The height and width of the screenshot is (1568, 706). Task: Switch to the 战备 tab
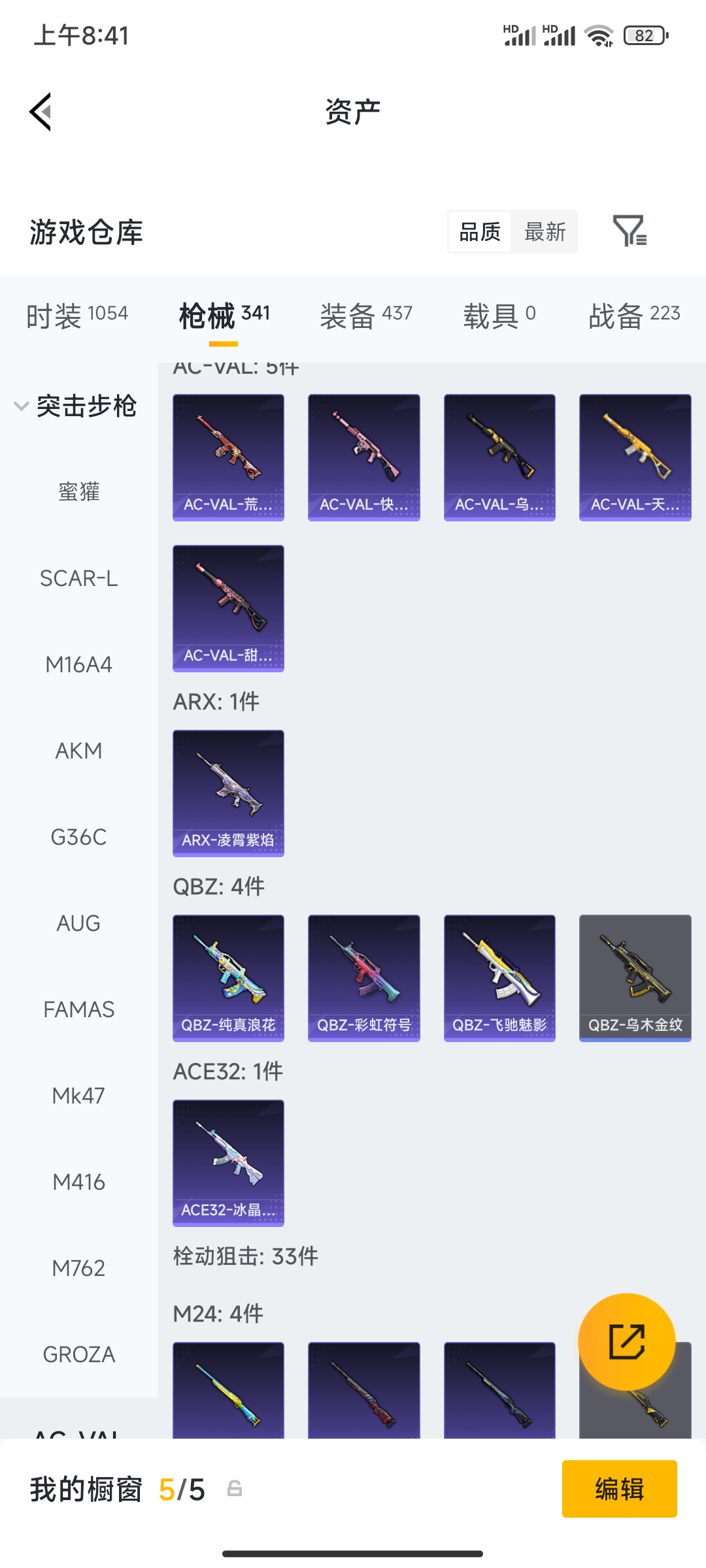634,316
